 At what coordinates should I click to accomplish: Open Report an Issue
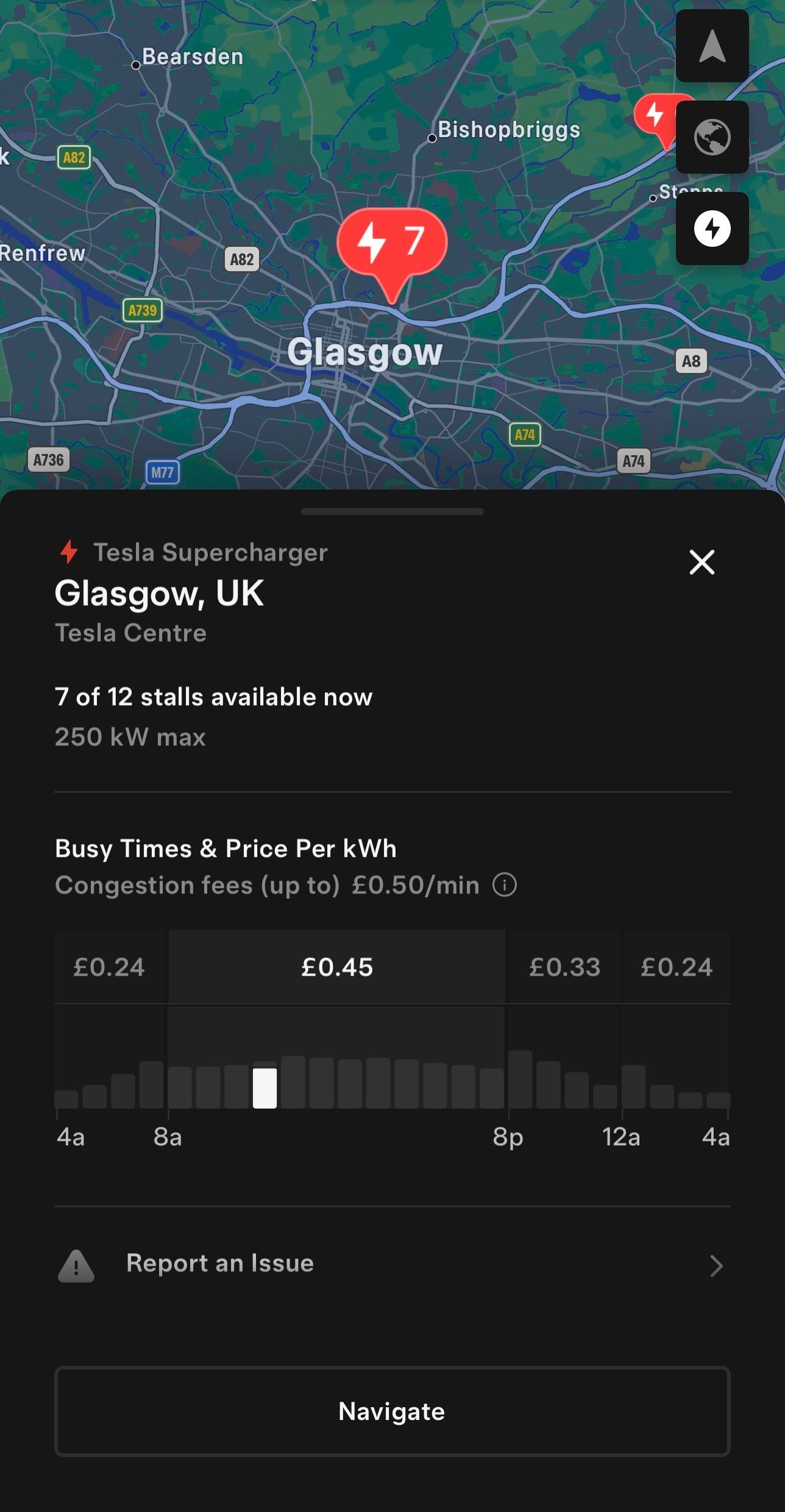[392, 1264]
